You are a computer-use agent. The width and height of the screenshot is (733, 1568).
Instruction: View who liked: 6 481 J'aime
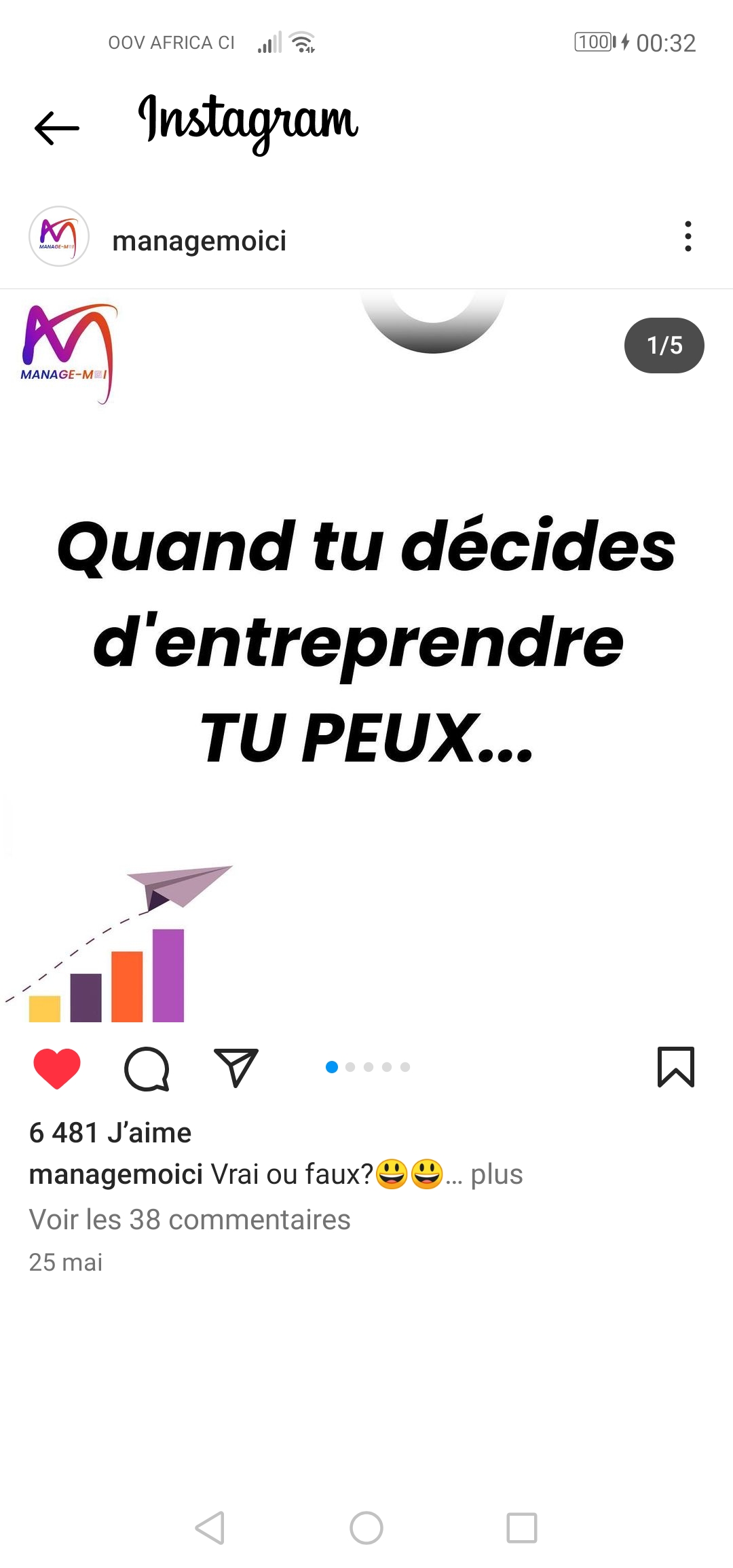pos(110,1133)
